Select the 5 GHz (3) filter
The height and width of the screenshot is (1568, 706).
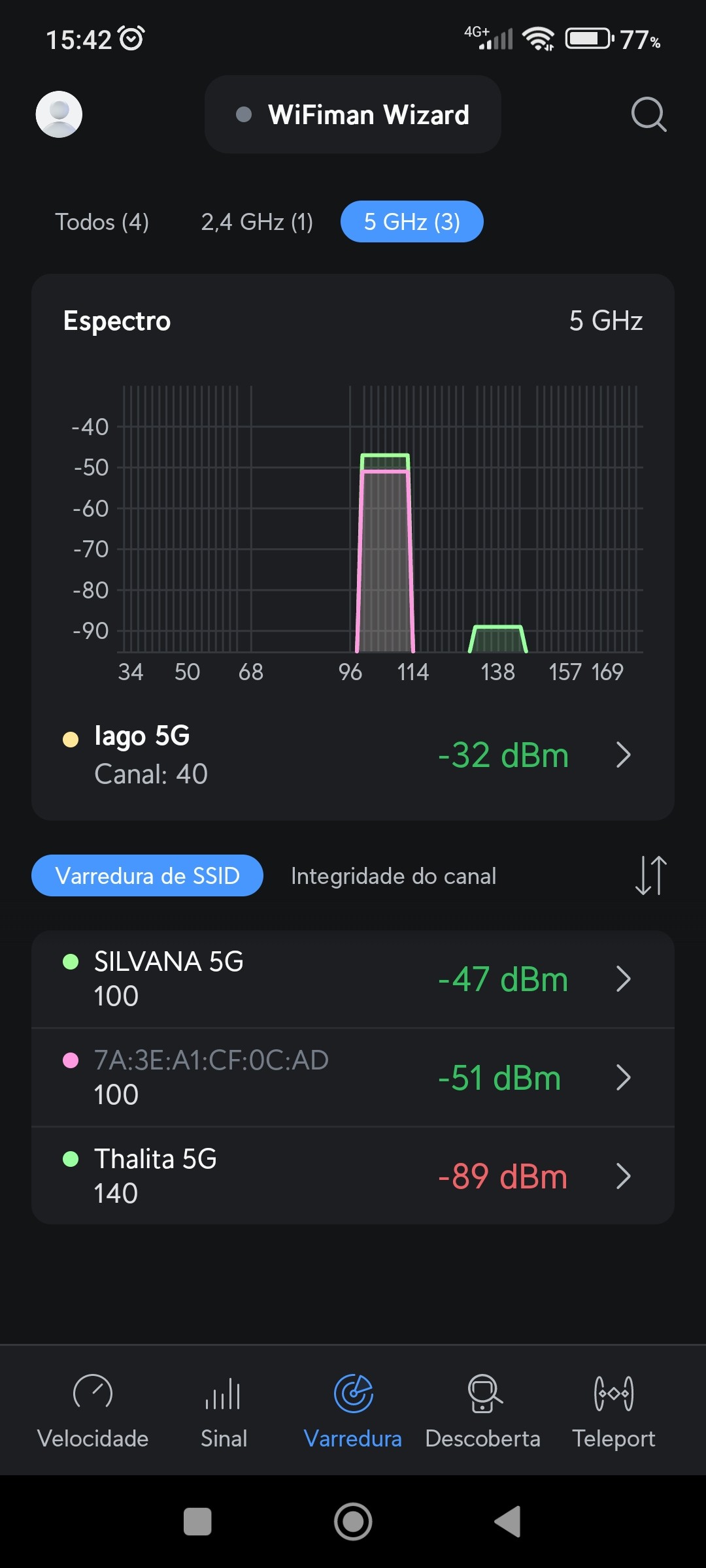pos(412,222)
